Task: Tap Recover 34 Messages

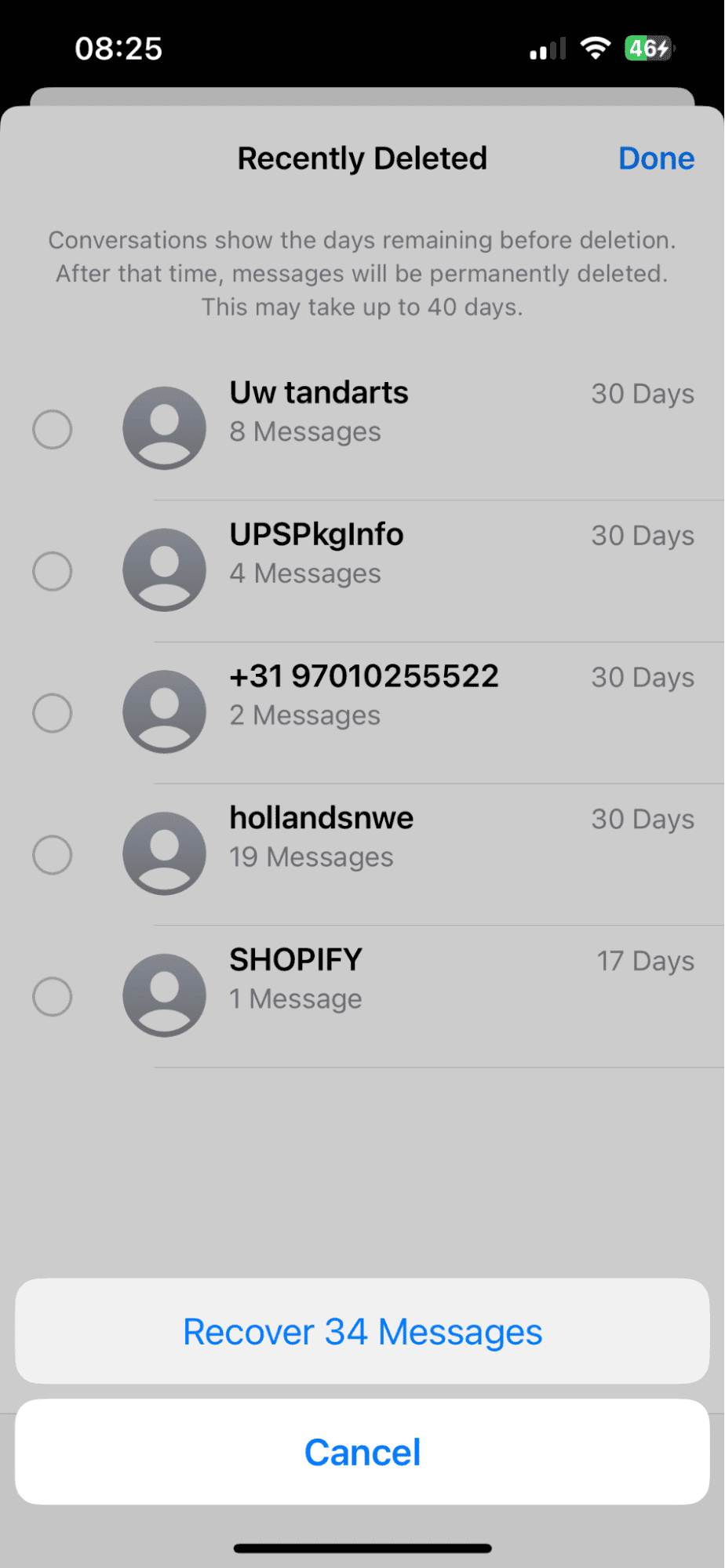Action: point(362,1331)
